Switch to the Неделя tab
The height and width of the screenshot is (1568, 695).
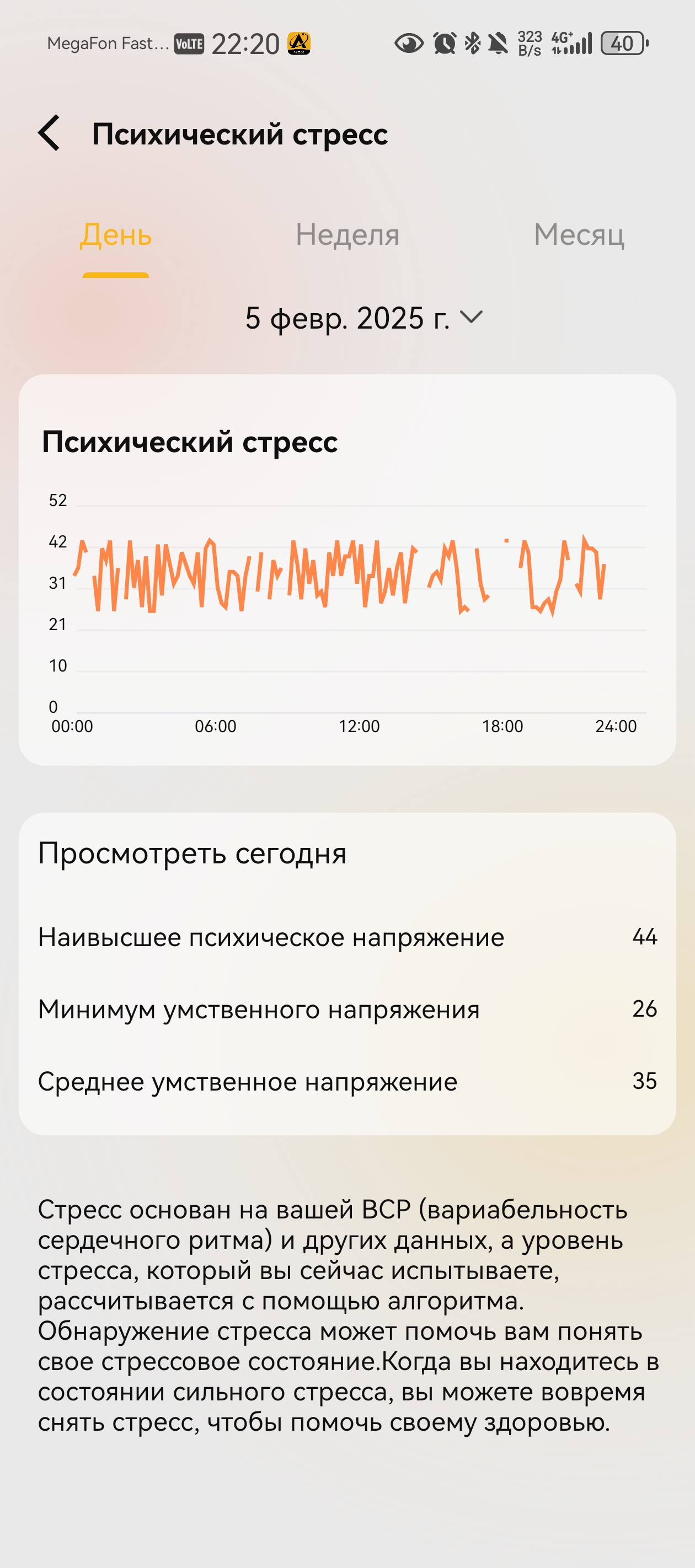tap(347, 235)
